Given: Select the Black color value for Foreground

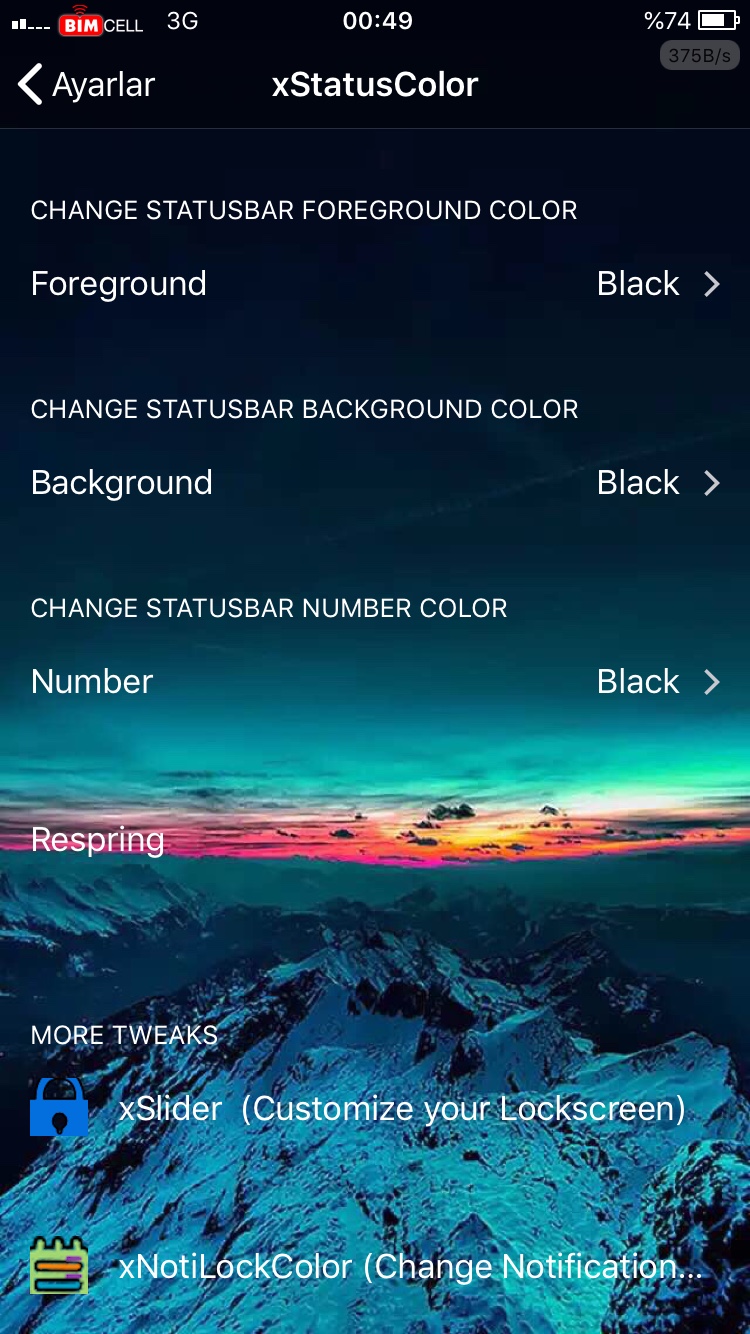Looking at the screenshot, I should pyautogui.click(x=637, y=284).
